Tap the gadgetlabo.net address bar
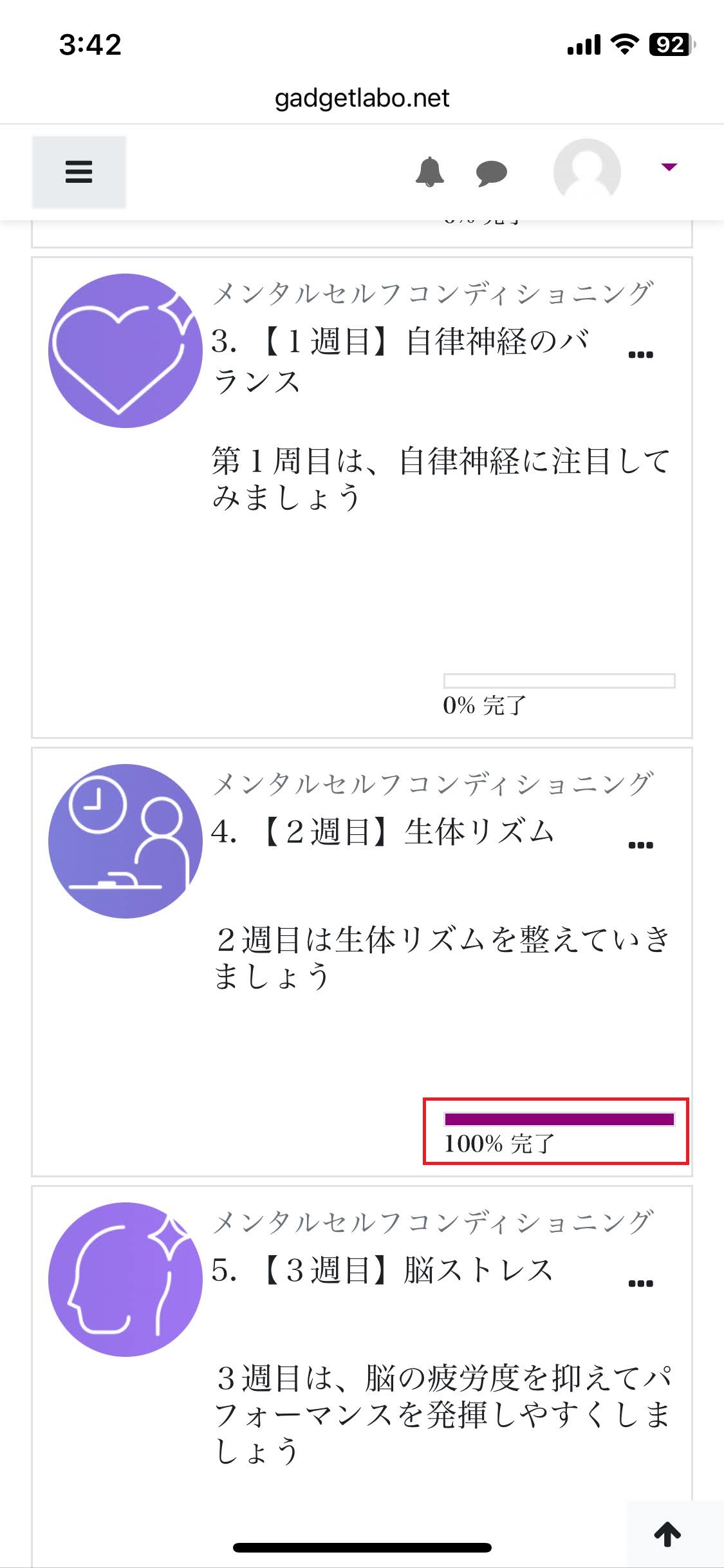The image size is (724, 1568). [362, 98]
